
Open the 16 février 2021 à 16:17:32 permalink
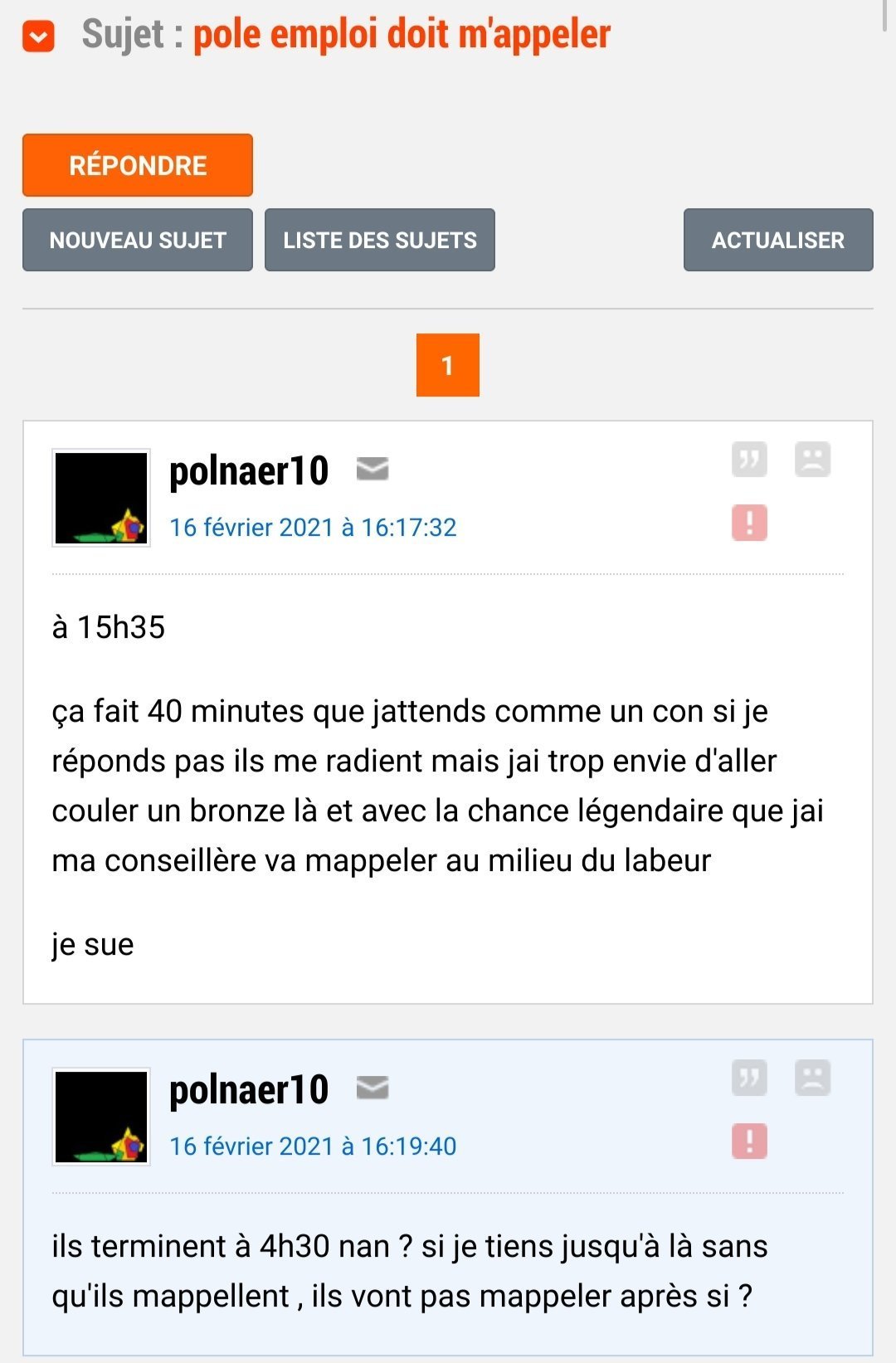click(313, 528)
